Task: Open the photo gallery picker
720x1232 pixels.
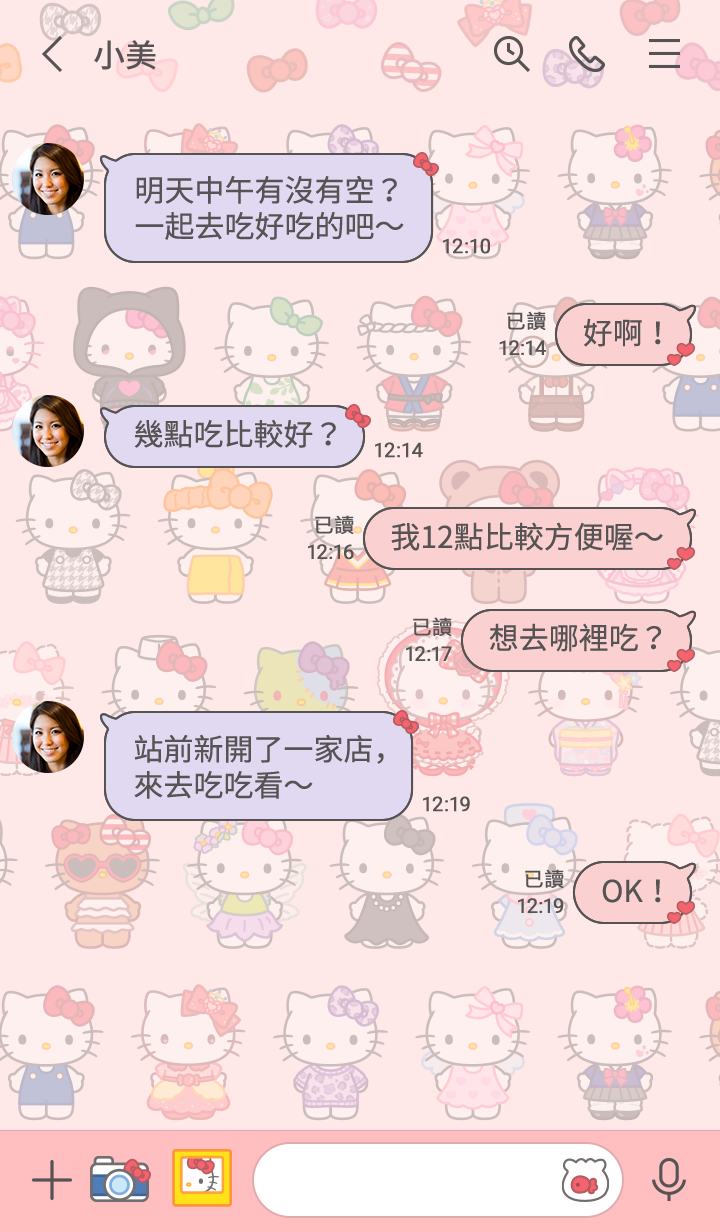Action: click(x=202, y=1179)
